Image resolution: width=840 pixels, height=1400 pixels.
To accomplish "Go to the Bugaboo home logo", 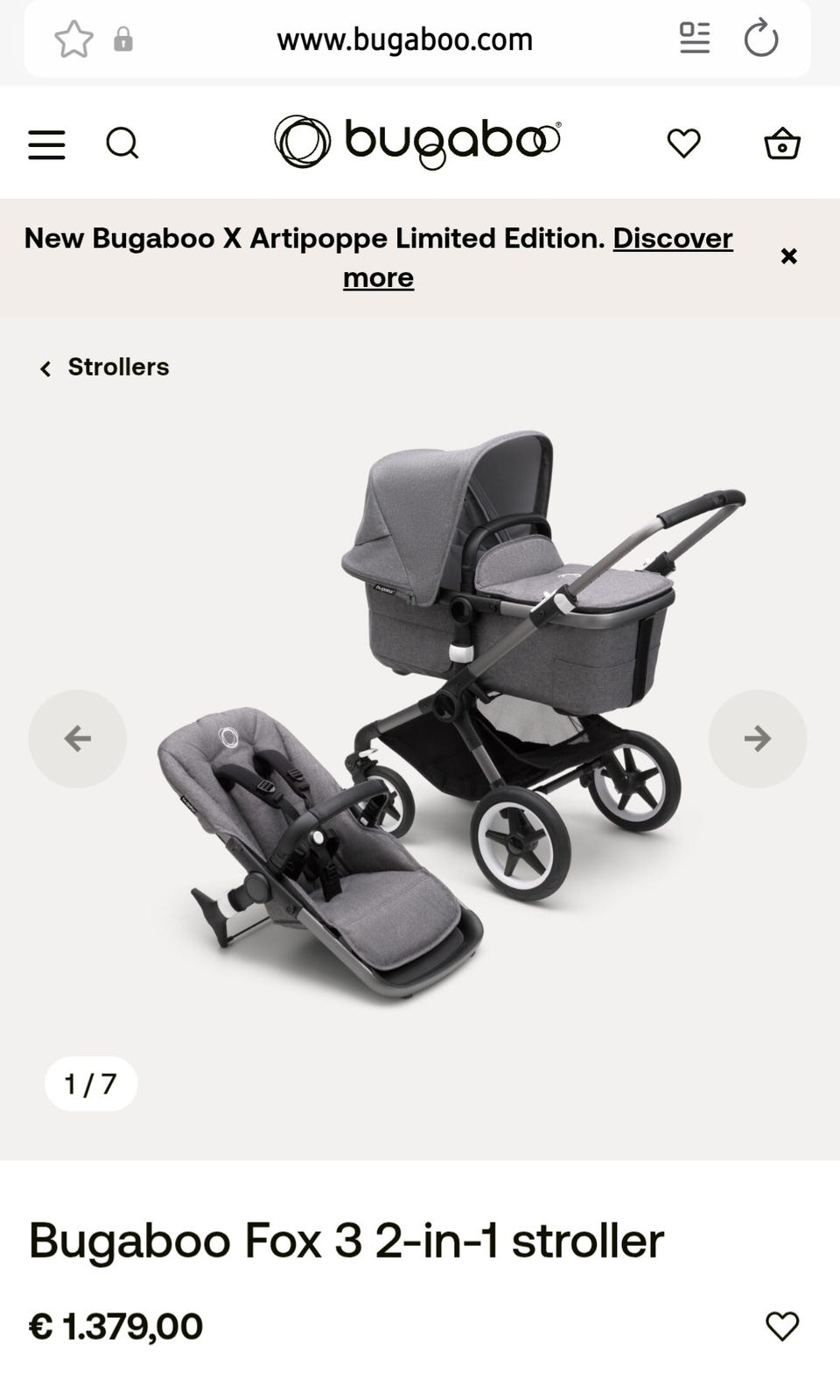I will pyautogui.click(x=417, y=142).
